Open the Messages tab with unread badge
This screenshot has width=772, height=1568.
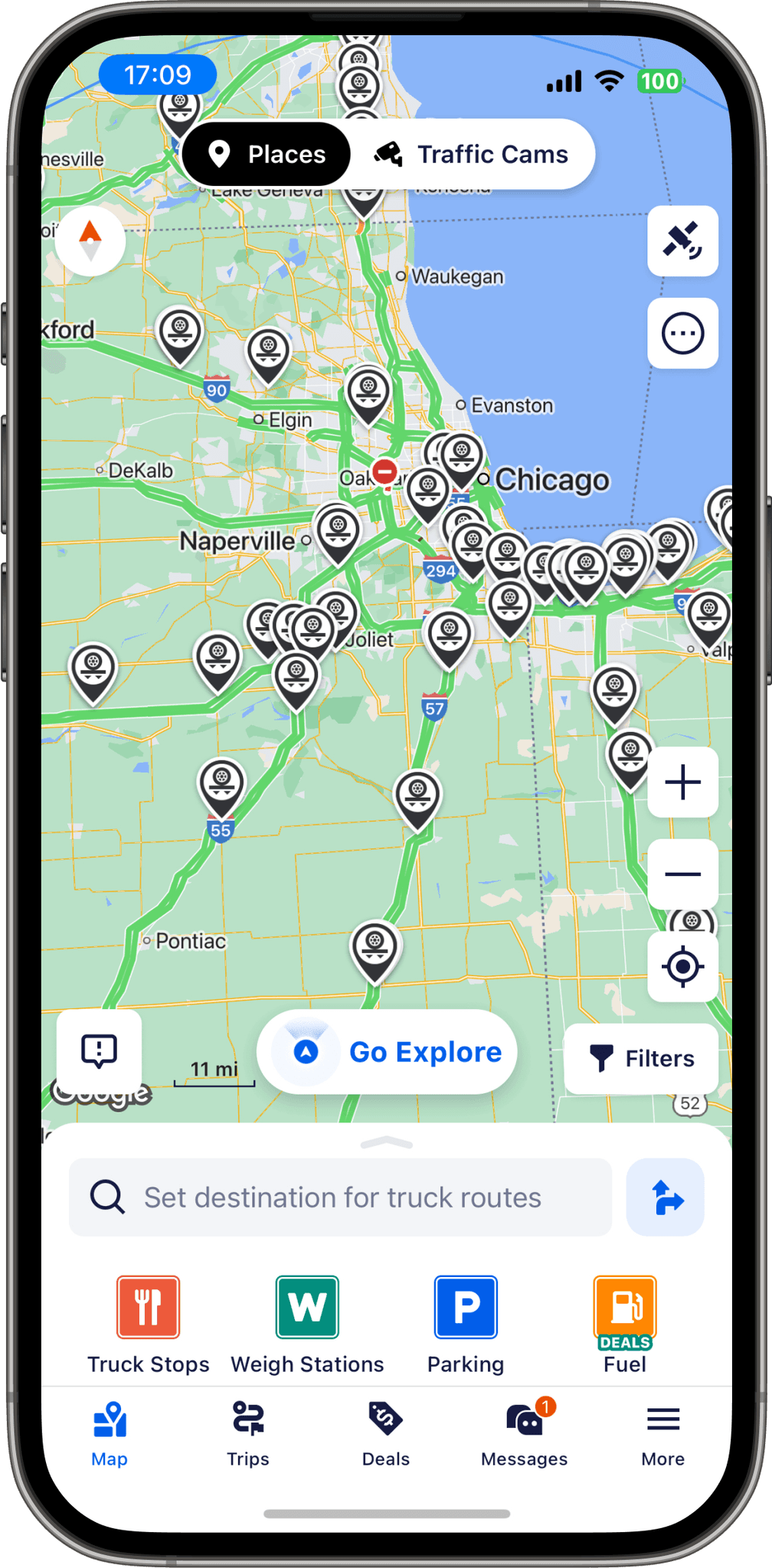(523, 1433)
